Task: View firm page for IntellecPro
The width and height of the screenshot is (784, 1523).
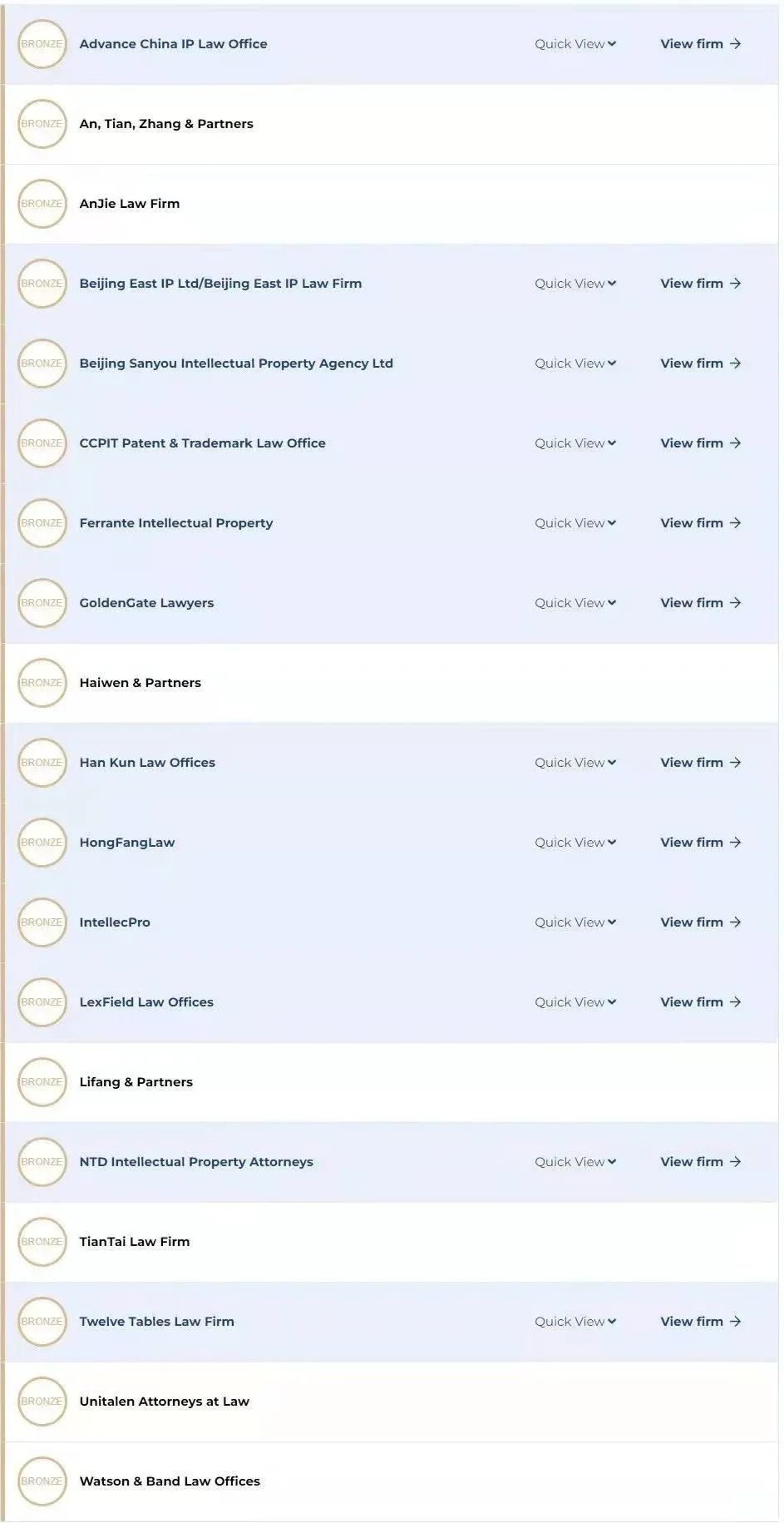Action: click(x=700, y=922)
